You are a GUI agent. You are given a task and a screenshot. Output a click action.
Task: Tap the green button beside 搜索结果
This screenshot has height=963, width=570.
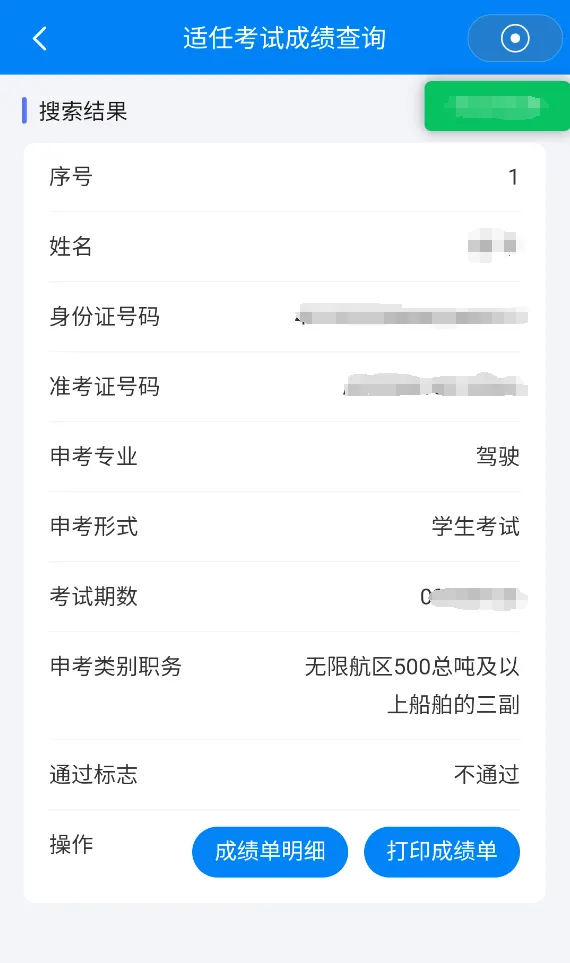click(497, 106)
